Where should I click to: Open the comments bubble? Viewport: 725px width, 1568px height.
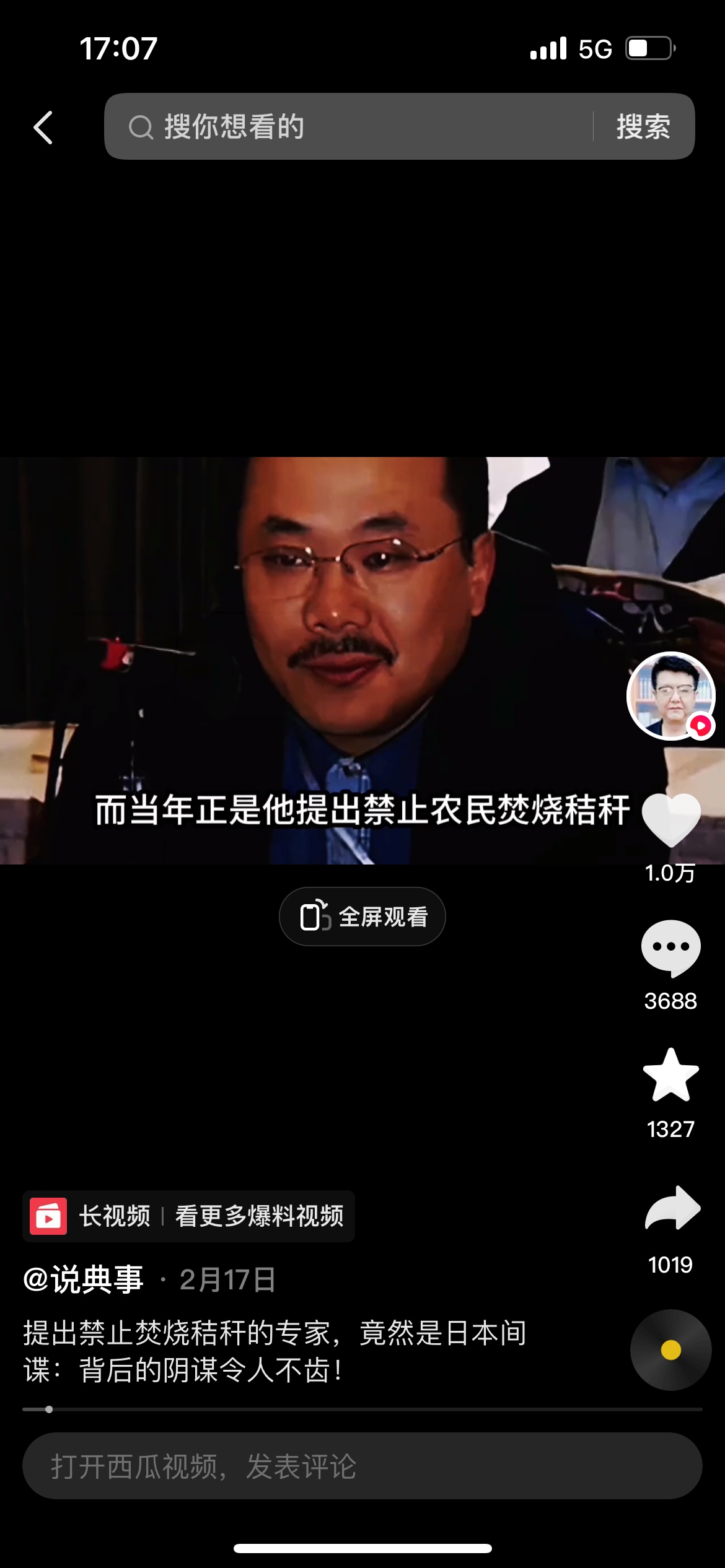[x=670, y=947]
